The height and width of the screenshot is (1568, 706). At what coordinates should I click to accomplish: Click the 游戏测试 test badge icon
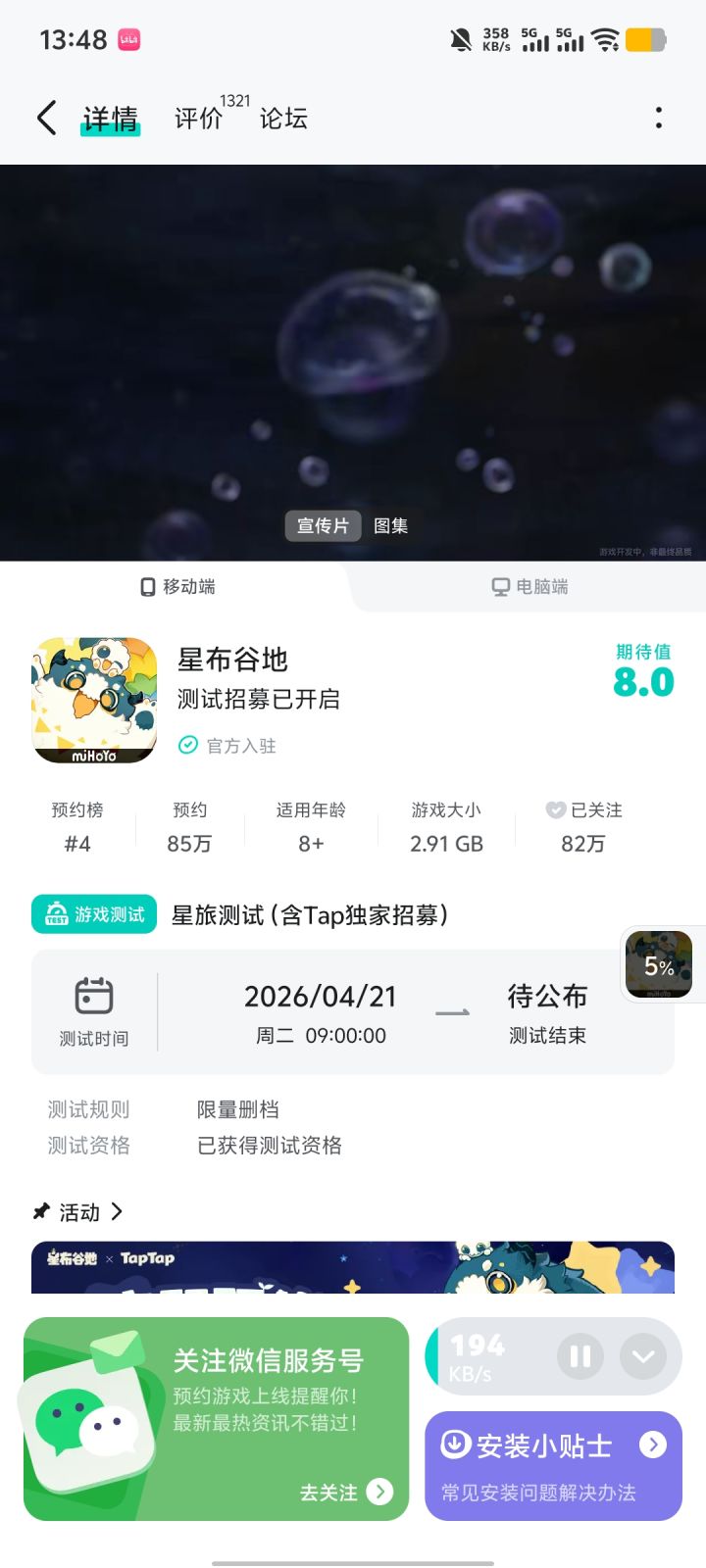coord(61,913)
